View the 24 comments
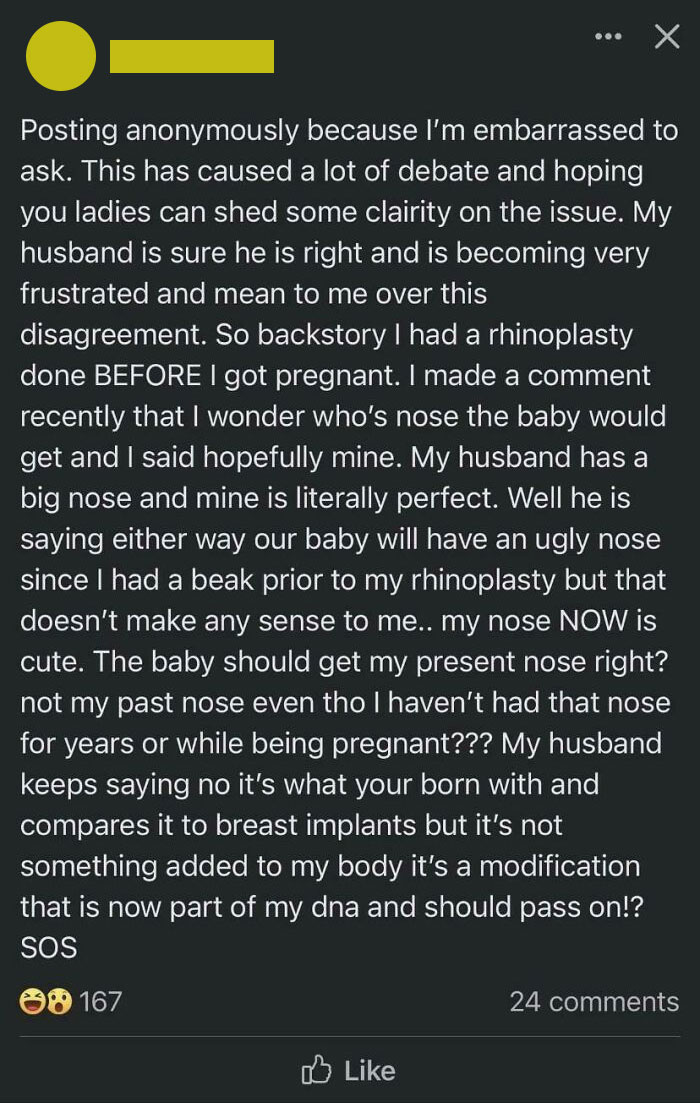Image resolution: width=700 pixels, height=1103 pixels. coord(593,1001)
